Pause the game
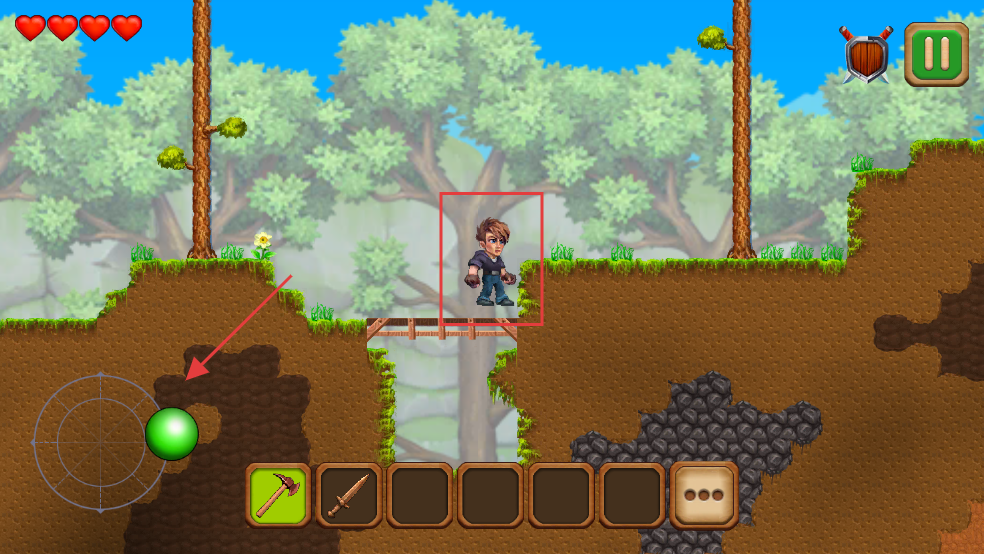Screen dimensions: 984x554 pos(936,54)
